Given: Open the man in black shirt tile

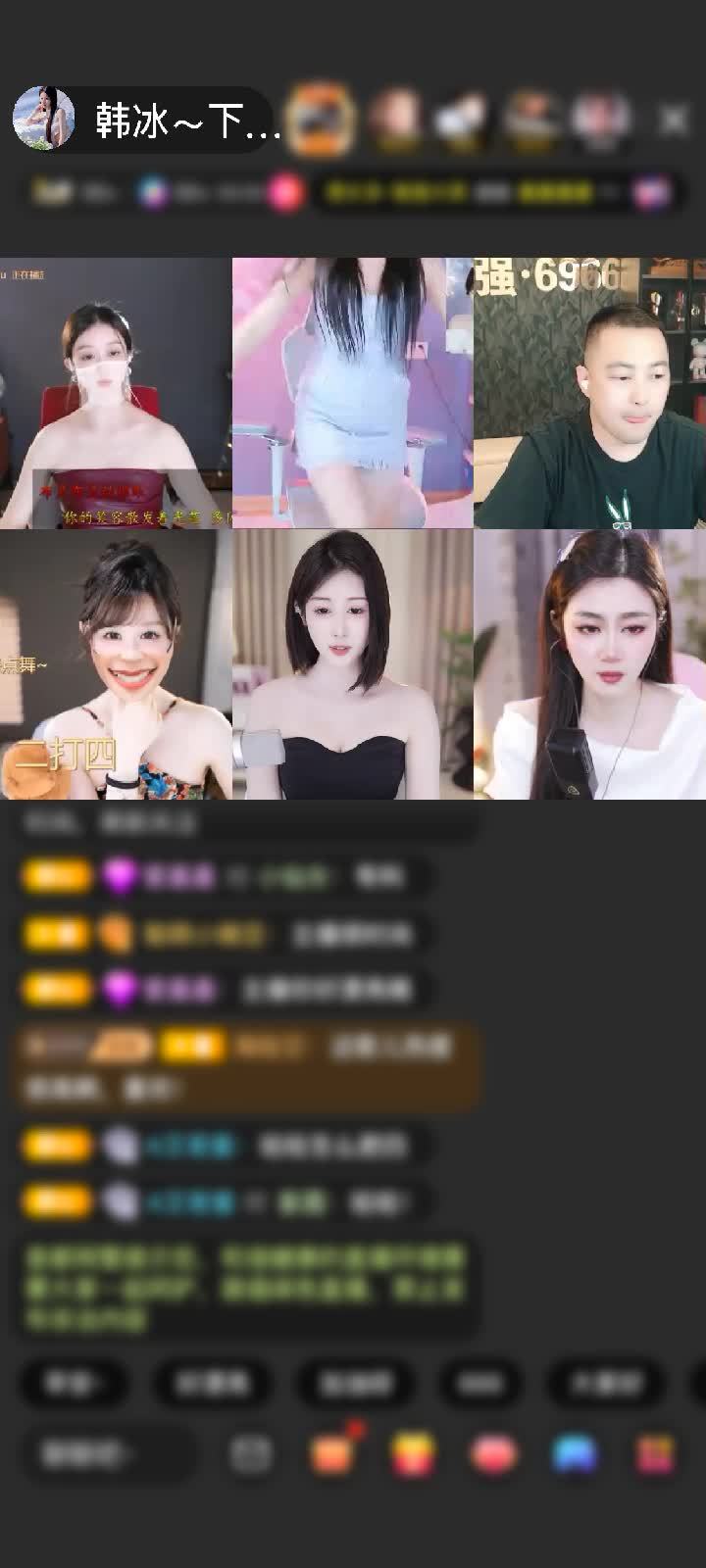Looking at the screenshot, I should pos(590,393).
